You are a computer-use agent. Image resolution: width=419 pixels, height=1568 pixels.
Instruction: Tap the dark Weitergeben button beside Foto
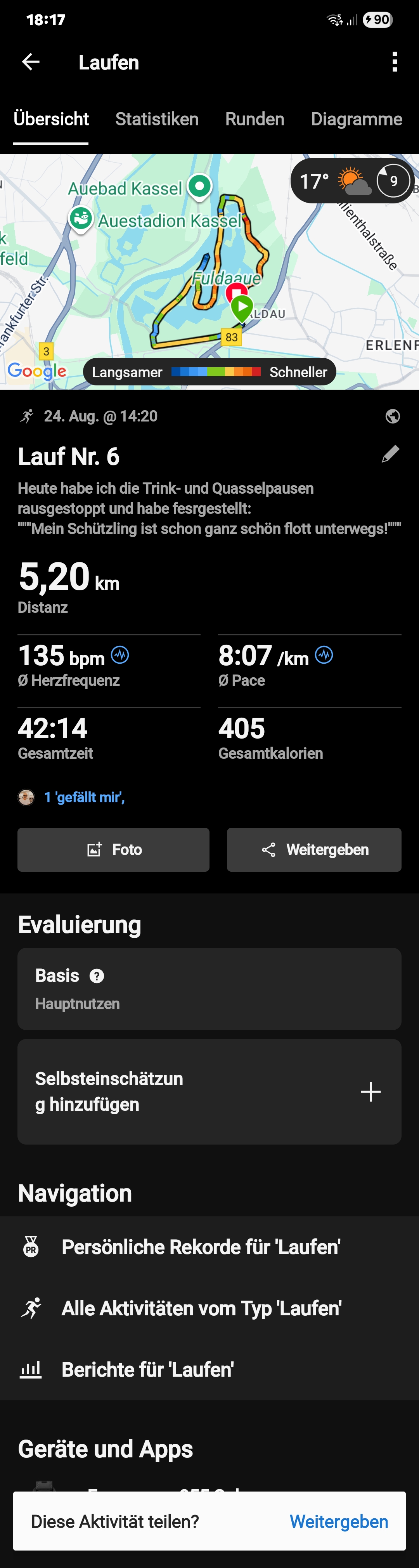(314, 850)
